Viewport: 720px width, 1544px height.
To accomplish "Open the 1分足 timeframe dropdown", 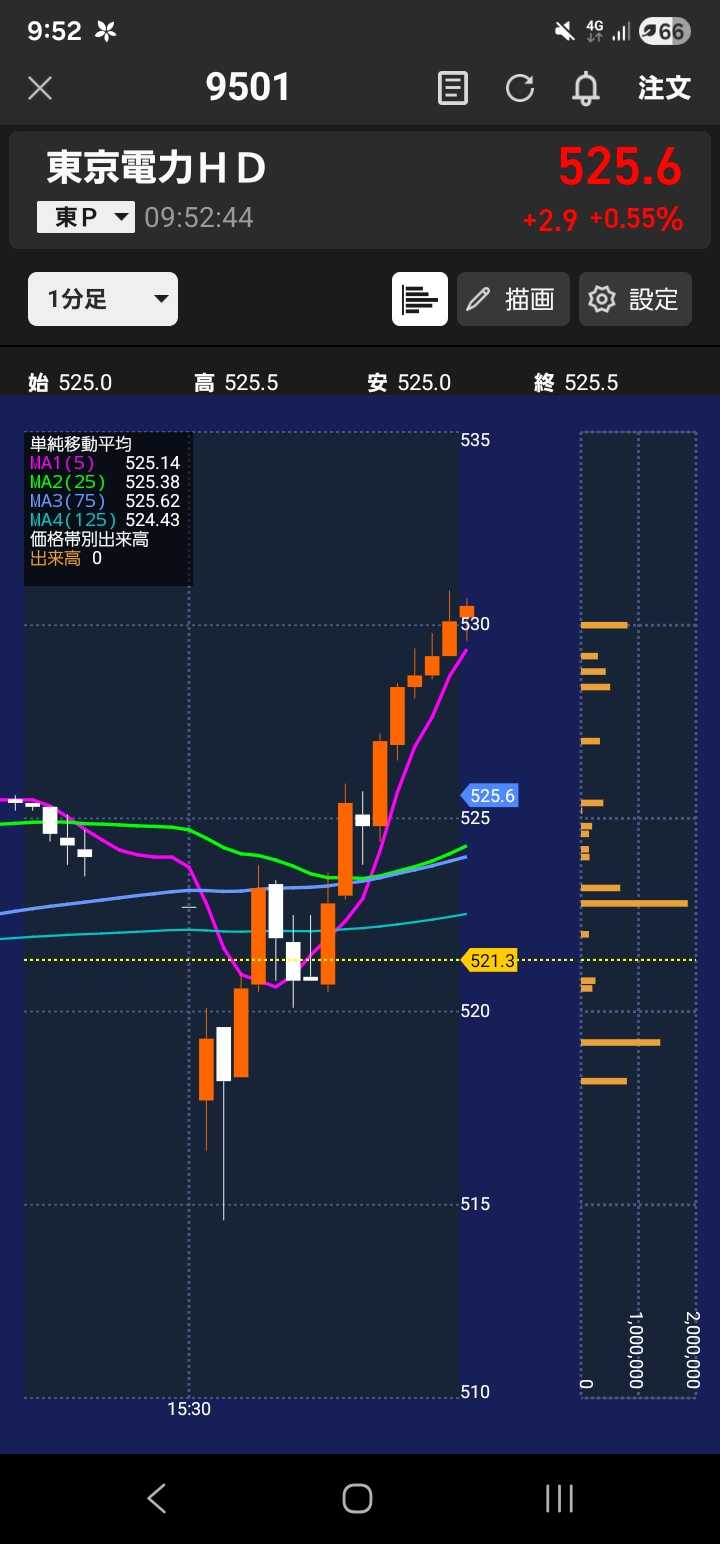I will click(x=103, y=299).
